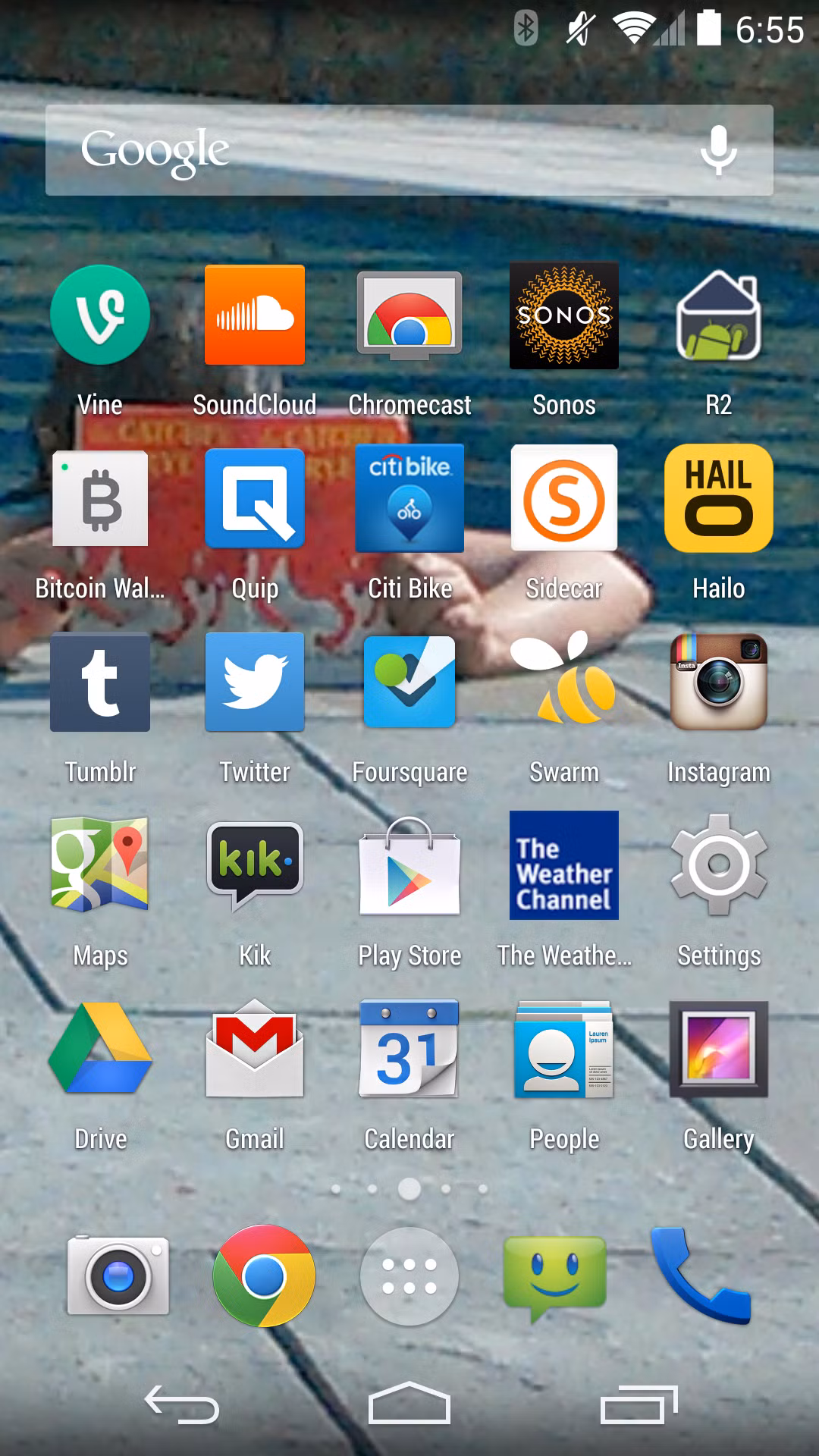Open Gmail
The width and height of the screenshot is (819, 1456).
click(255, 1050)
